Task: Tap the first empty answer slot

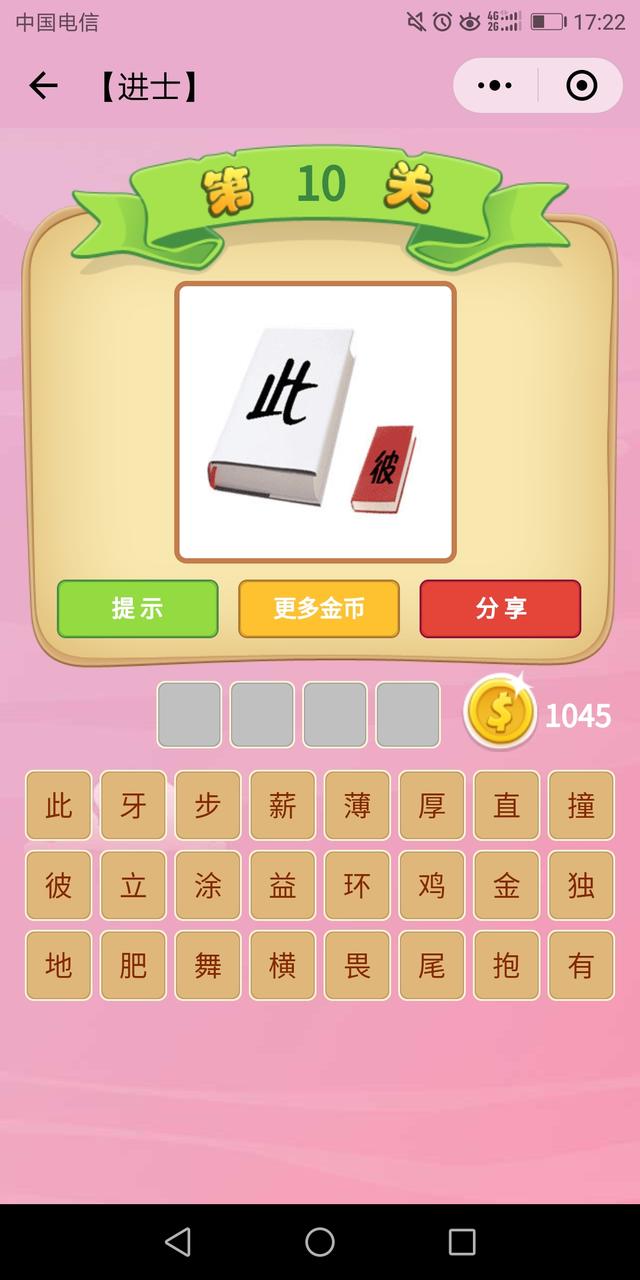Action: pos(189,714)
